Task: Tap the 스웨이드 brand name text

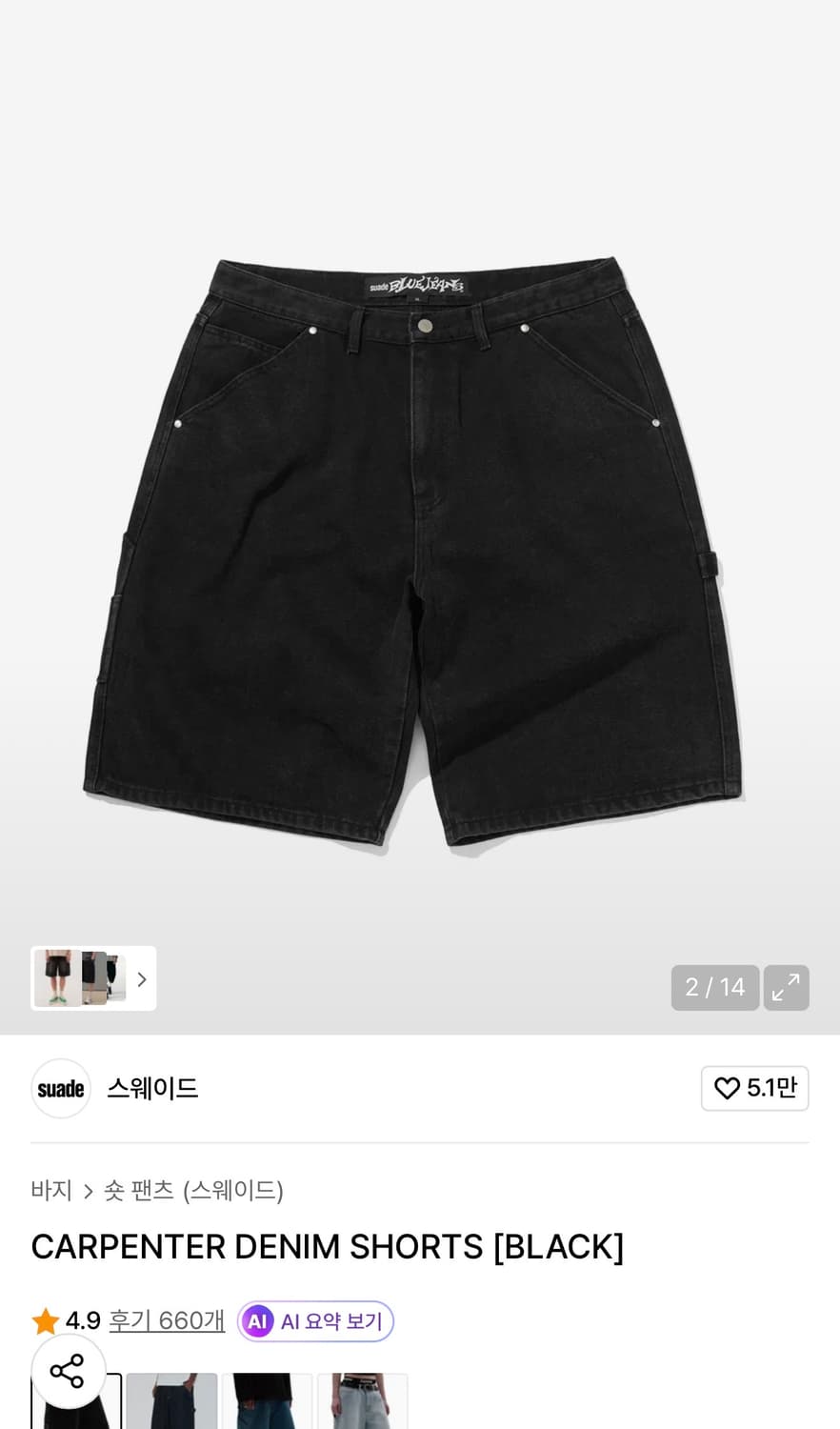Action: pyautogui.click(x=151, y=1088)
